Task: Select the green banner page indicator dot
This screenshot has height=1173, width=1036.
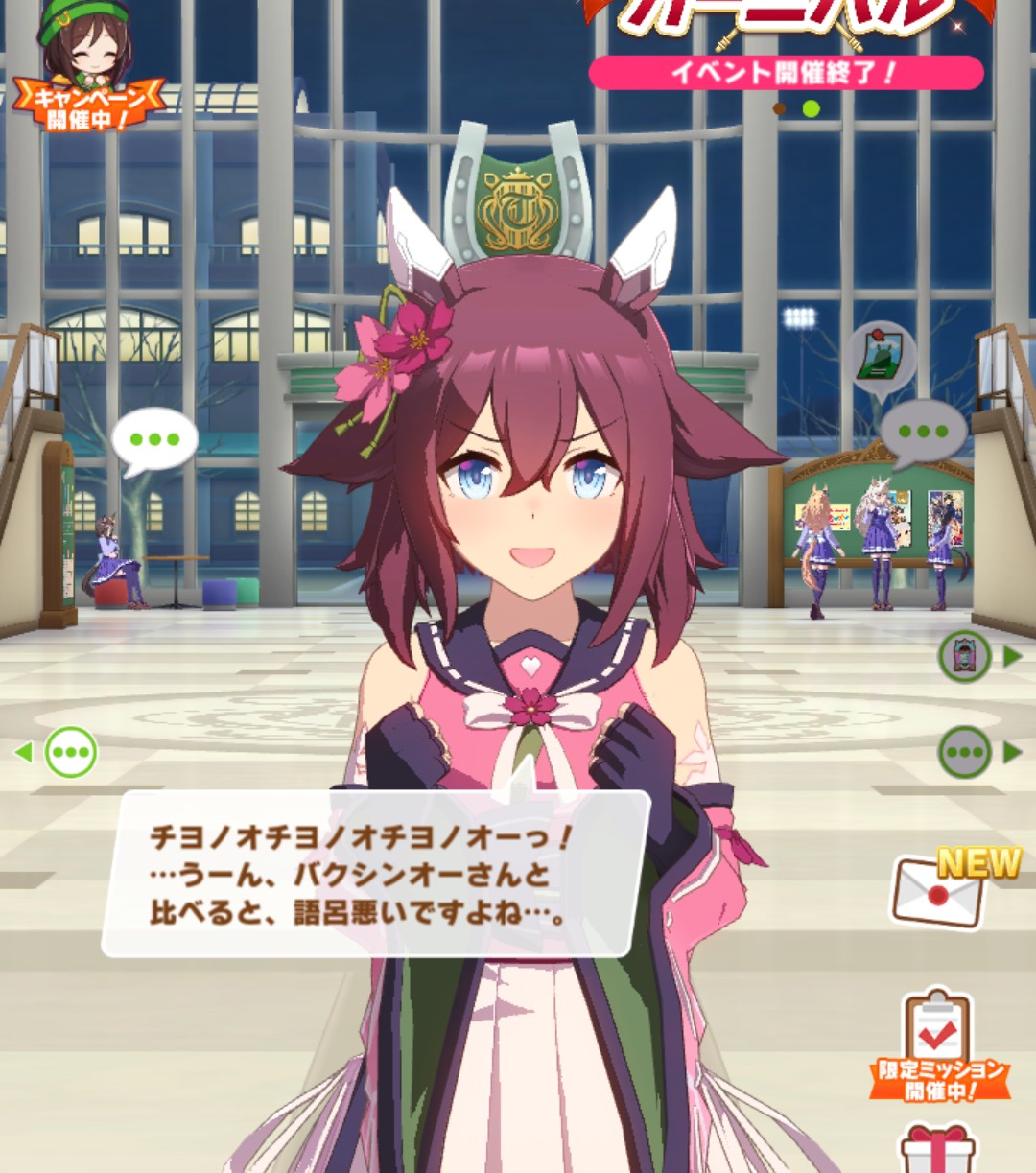Action: point(812,108)
